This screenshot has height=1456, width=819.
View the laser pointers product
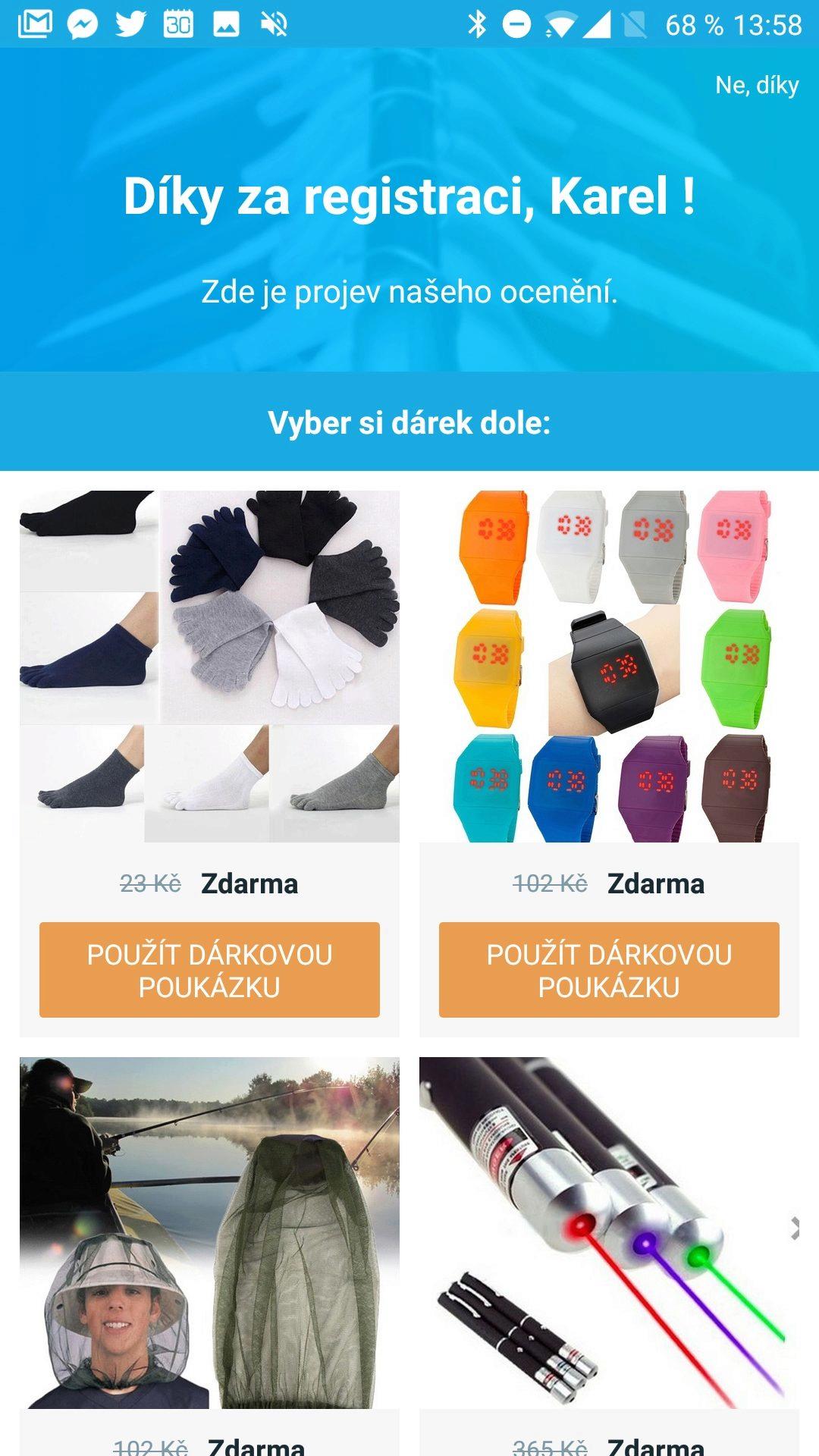coord(609,1232)
